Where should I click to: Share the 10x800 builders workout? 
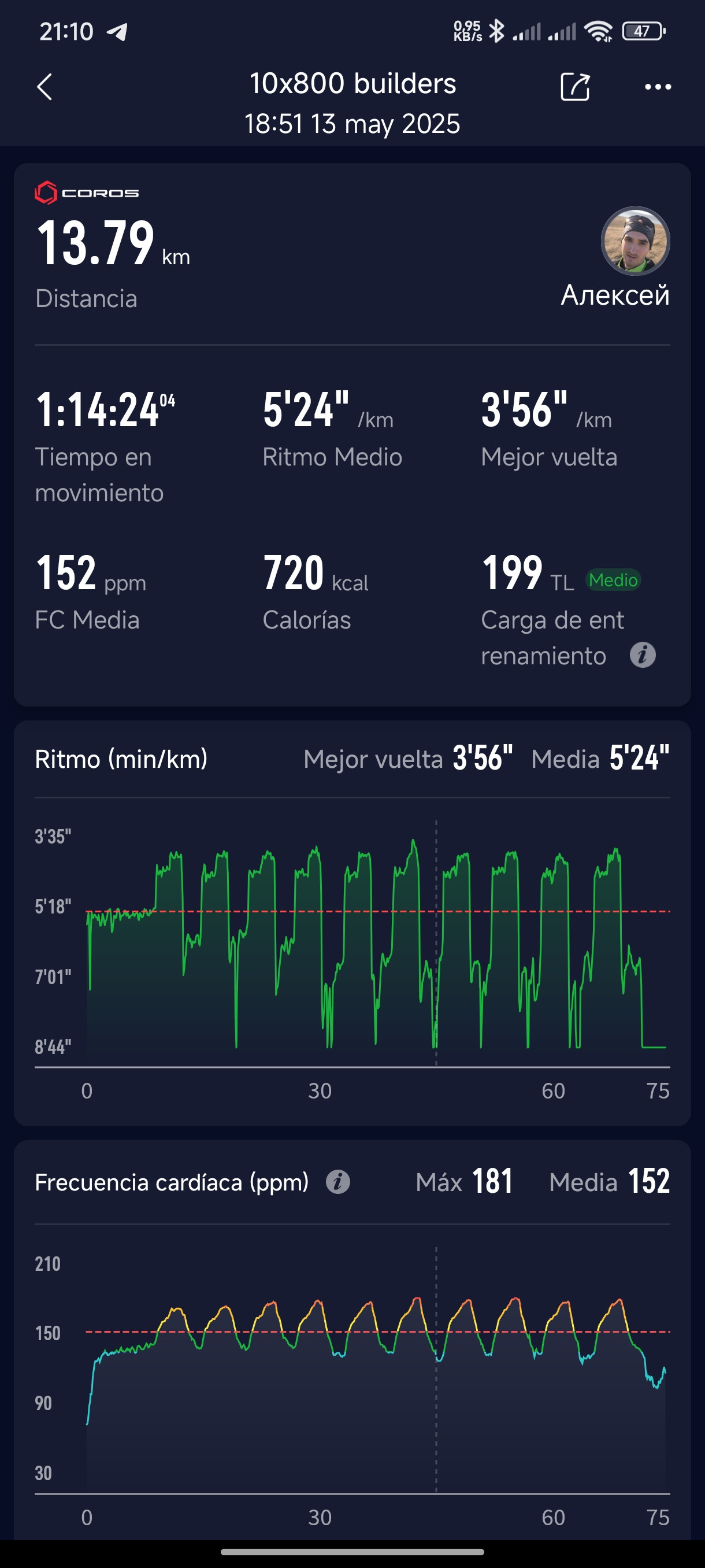[x=575, y=86]
